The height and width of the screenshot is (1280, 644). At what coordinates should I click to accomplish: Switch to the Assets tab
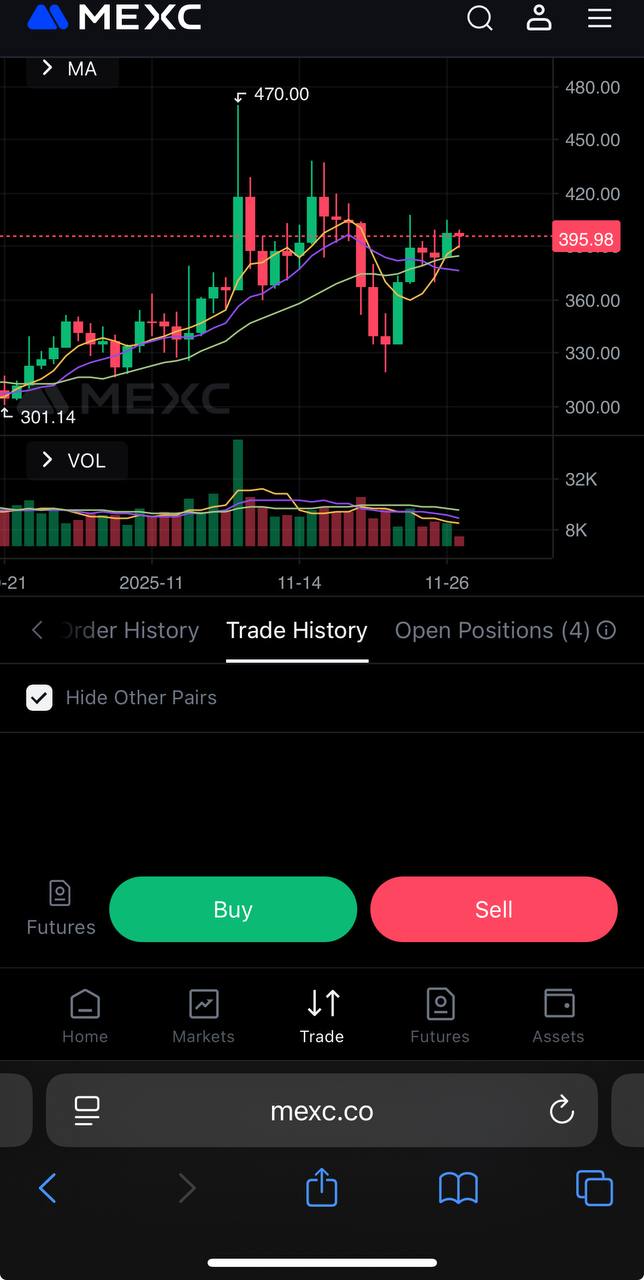[x=558, y=1016]
